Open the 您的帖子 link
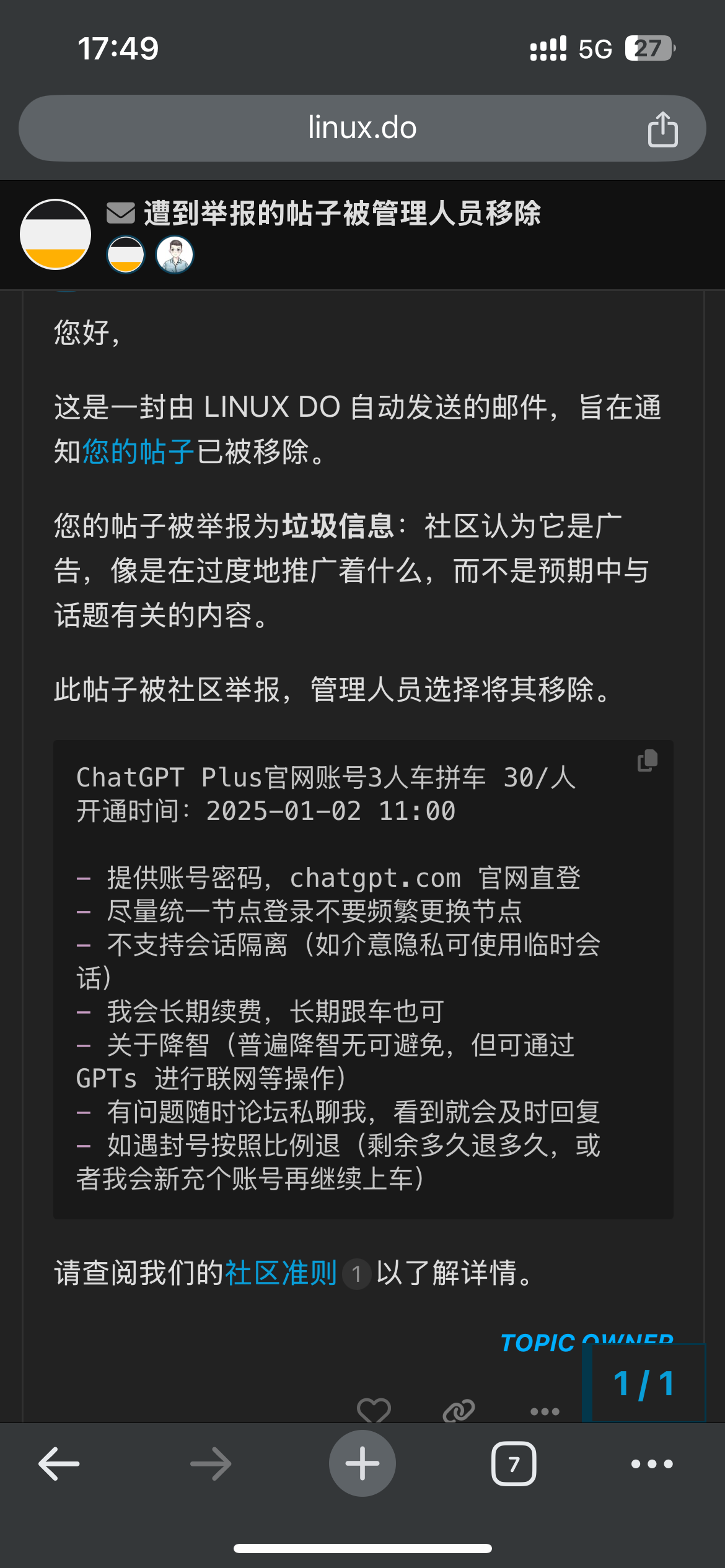The image size is (725, 1568). click(138, 451)
